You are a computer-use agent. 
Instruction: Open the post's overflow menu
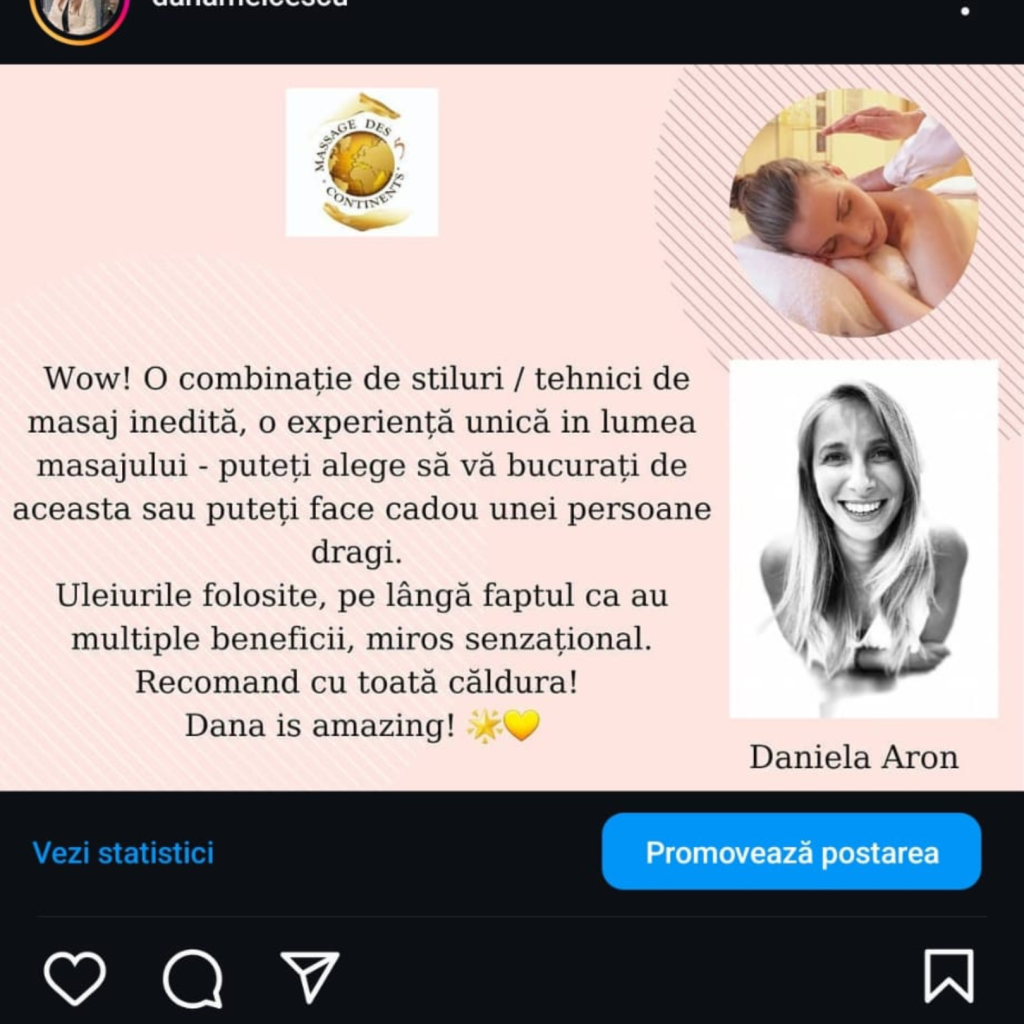click(x=965, y=11)
